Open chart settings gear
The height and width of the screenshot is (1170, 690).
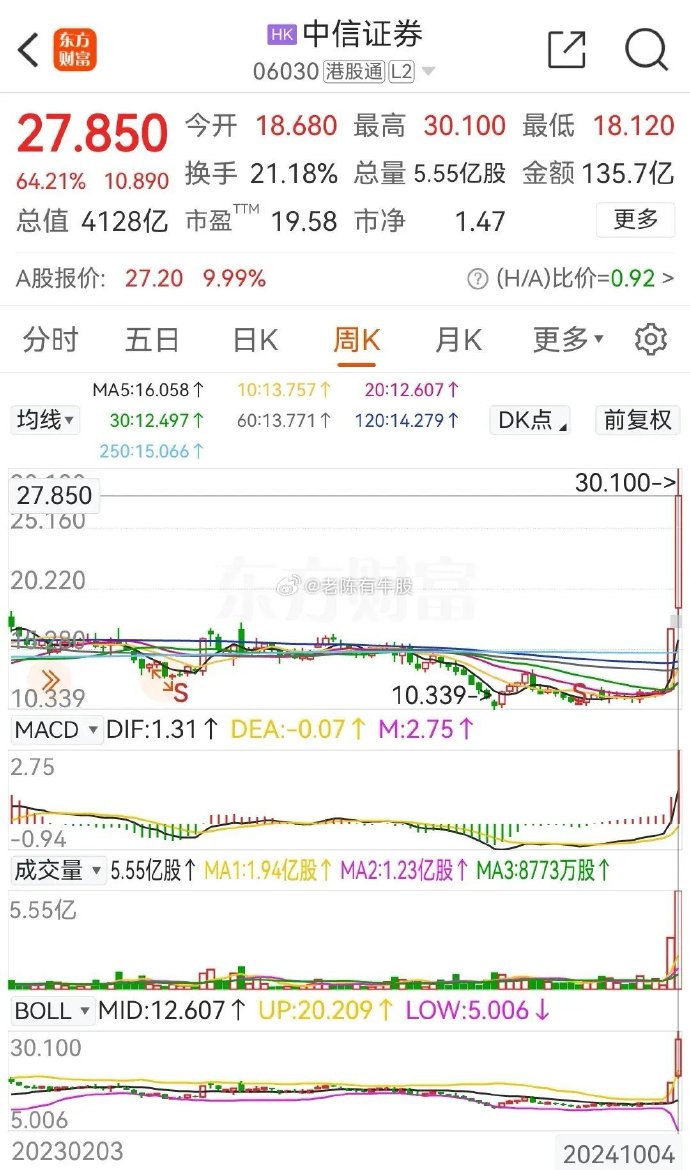click(650, 340)
